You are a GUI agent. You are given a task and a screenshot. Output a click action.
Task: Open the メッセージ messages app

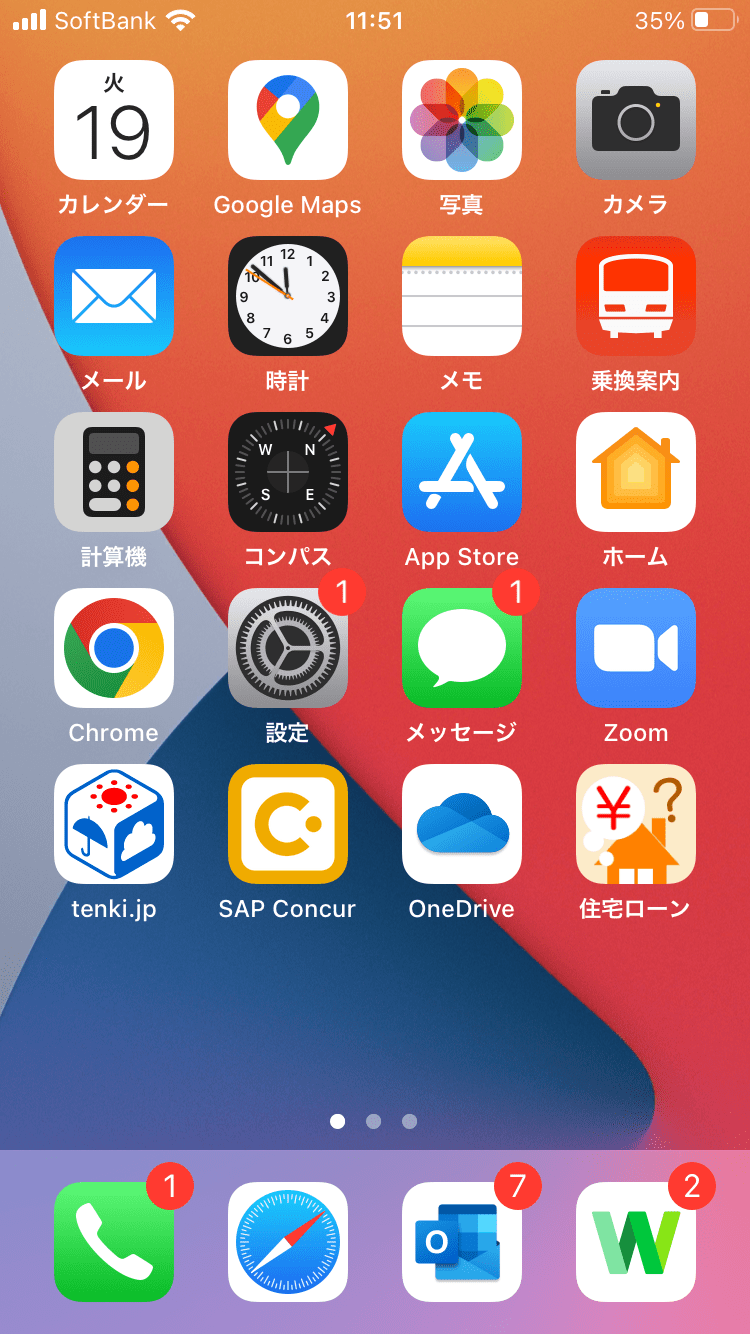[462, 648]
